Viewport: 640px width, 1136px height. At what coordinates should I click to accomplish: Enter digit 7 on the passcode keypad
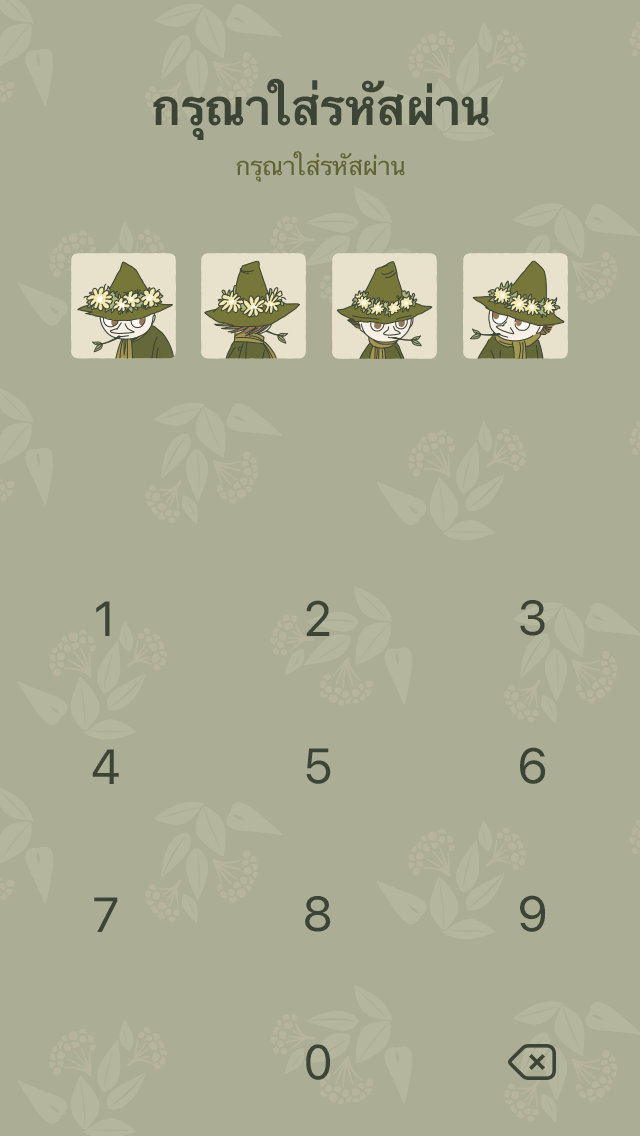coord(105,914)
